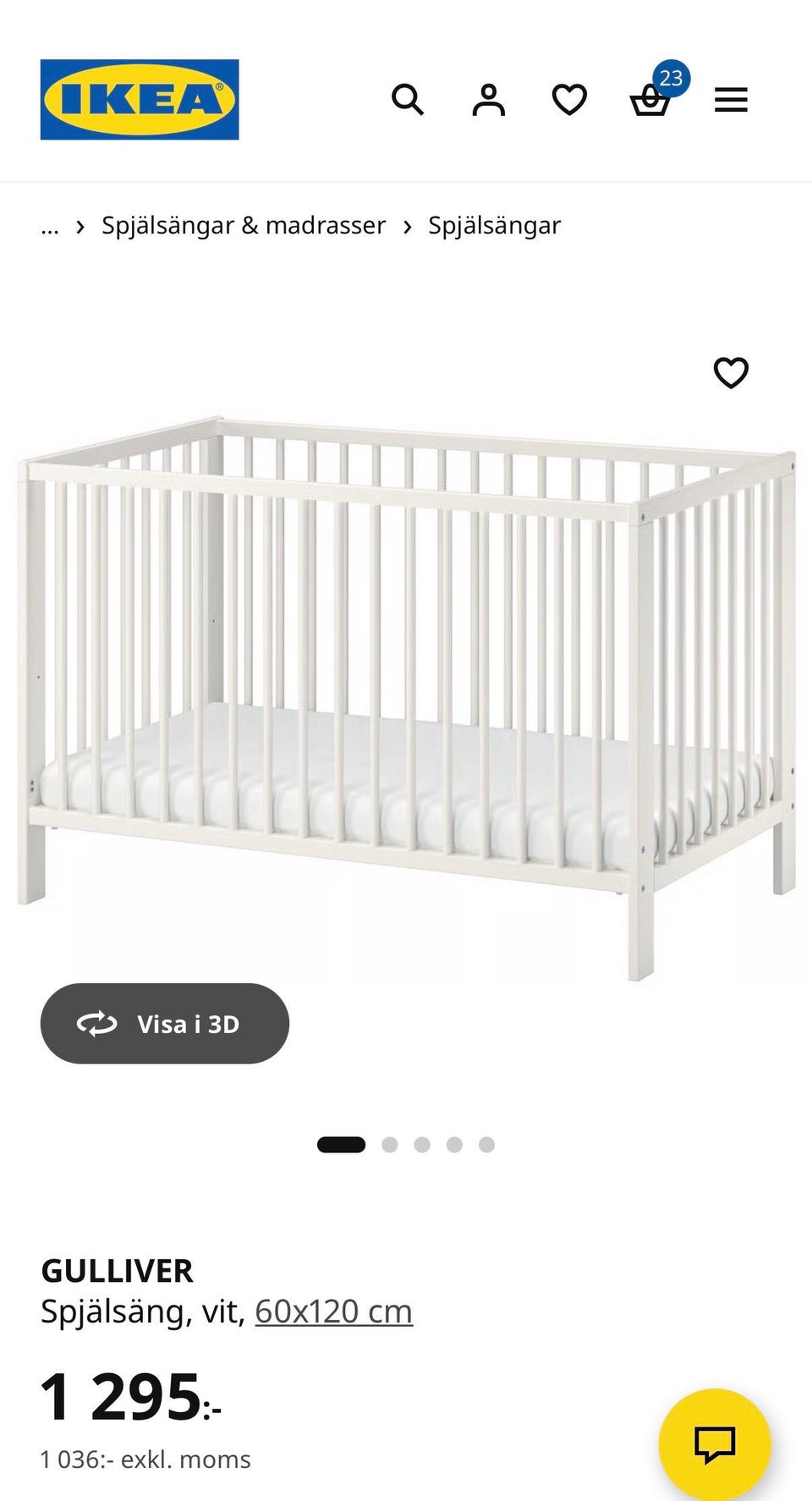Expand the collapsed breadcrumb ellipsis
The height and width of the screenshot is (1501, 812).
50,226
